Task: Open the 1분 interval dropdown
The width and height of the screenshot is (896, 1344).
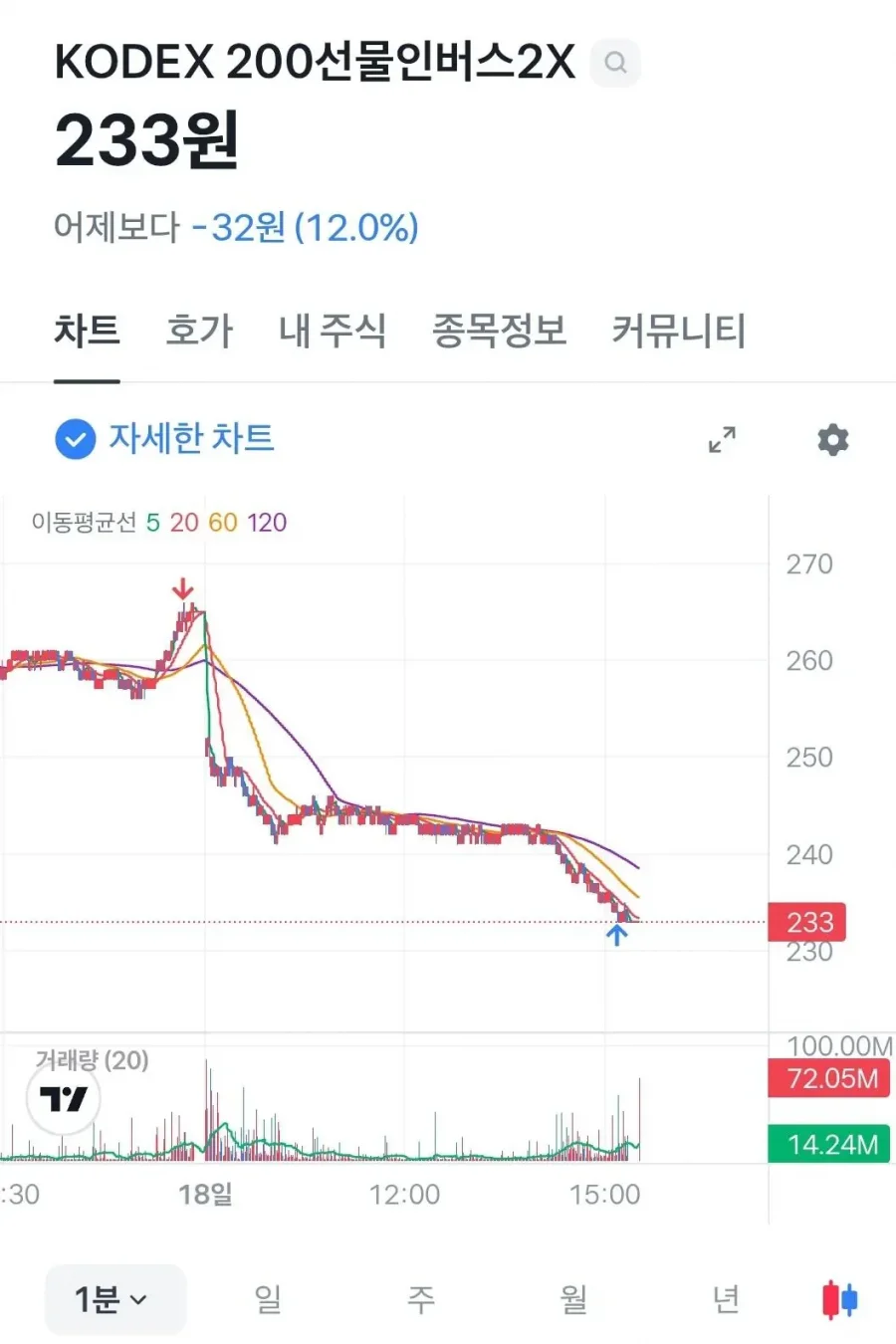Action: pos(113,1299)
